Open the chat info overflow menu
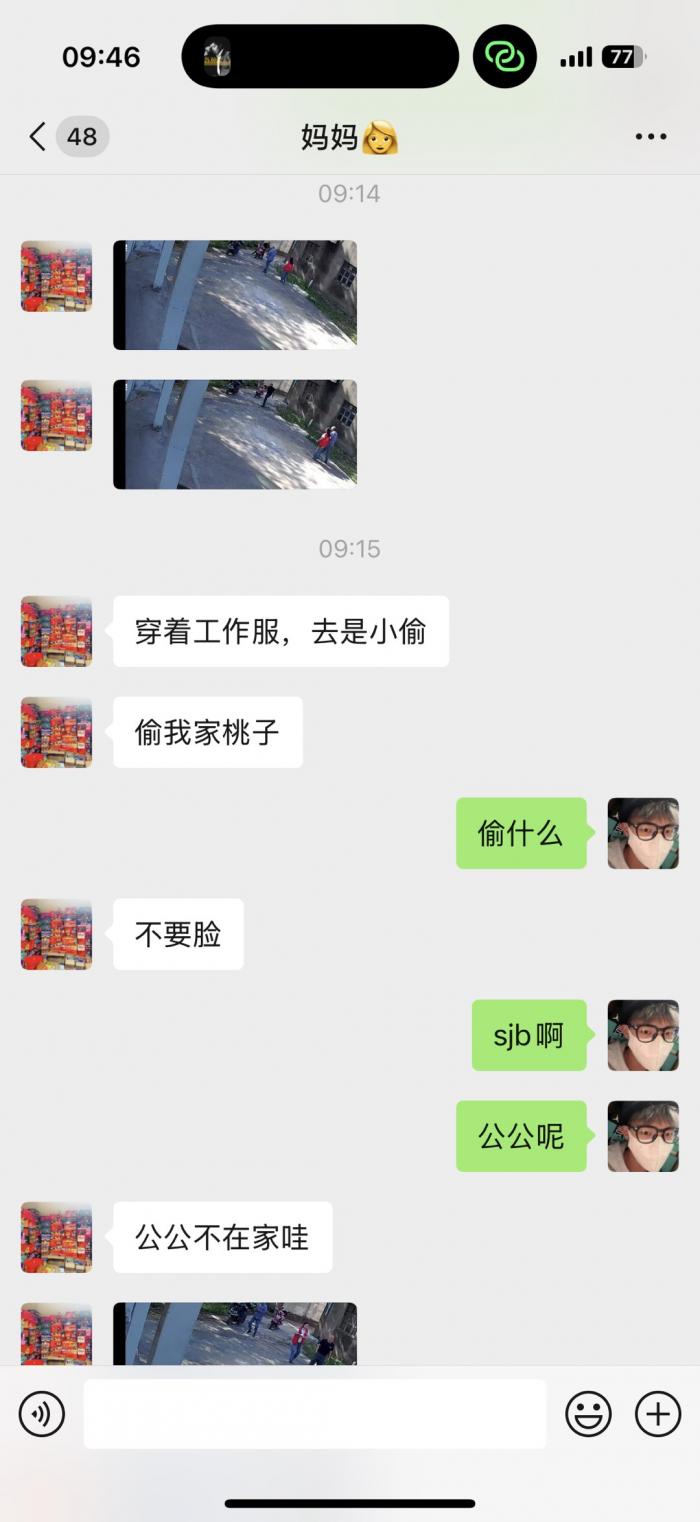Viewport: 700px width, 1522px height. point(651,137)
